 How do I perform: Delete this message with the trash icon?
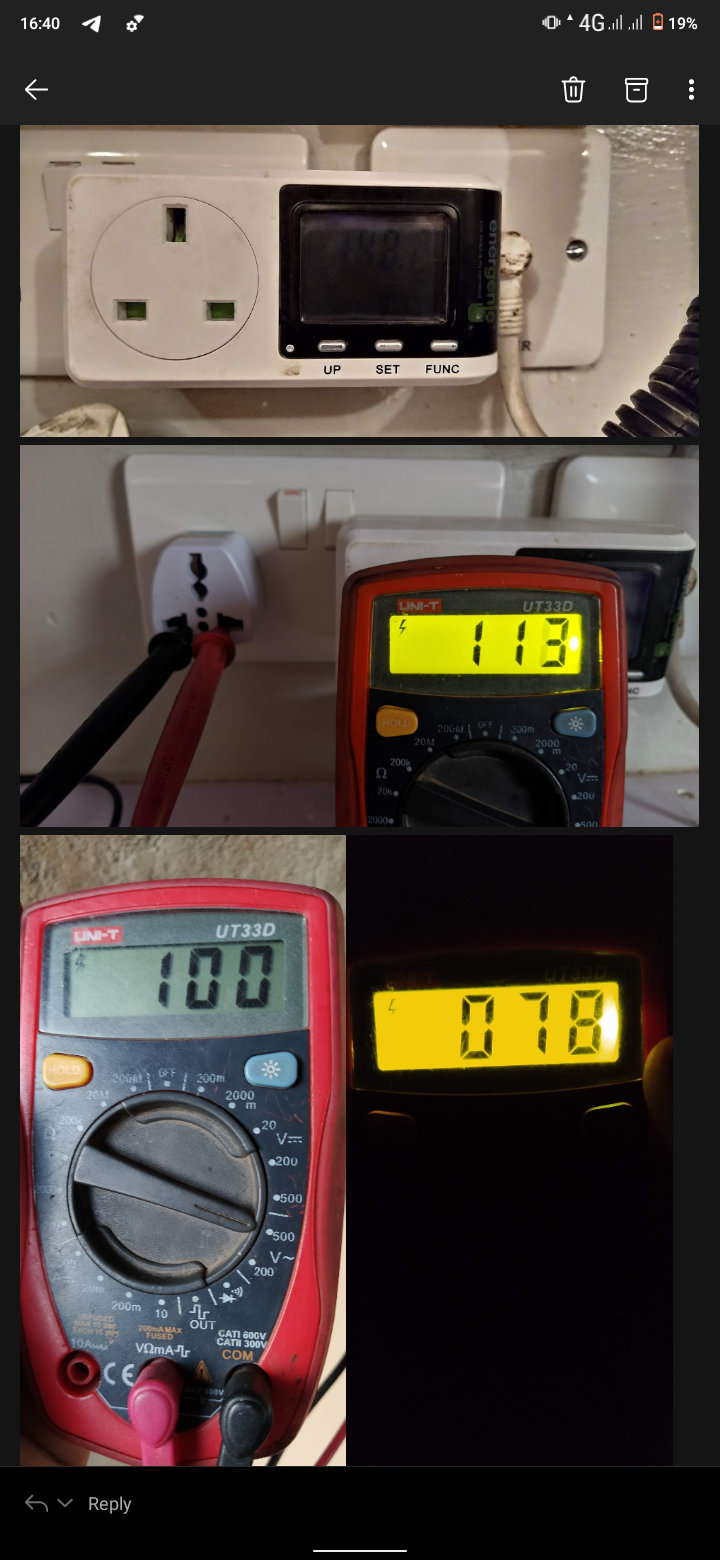tap(573, 90)
